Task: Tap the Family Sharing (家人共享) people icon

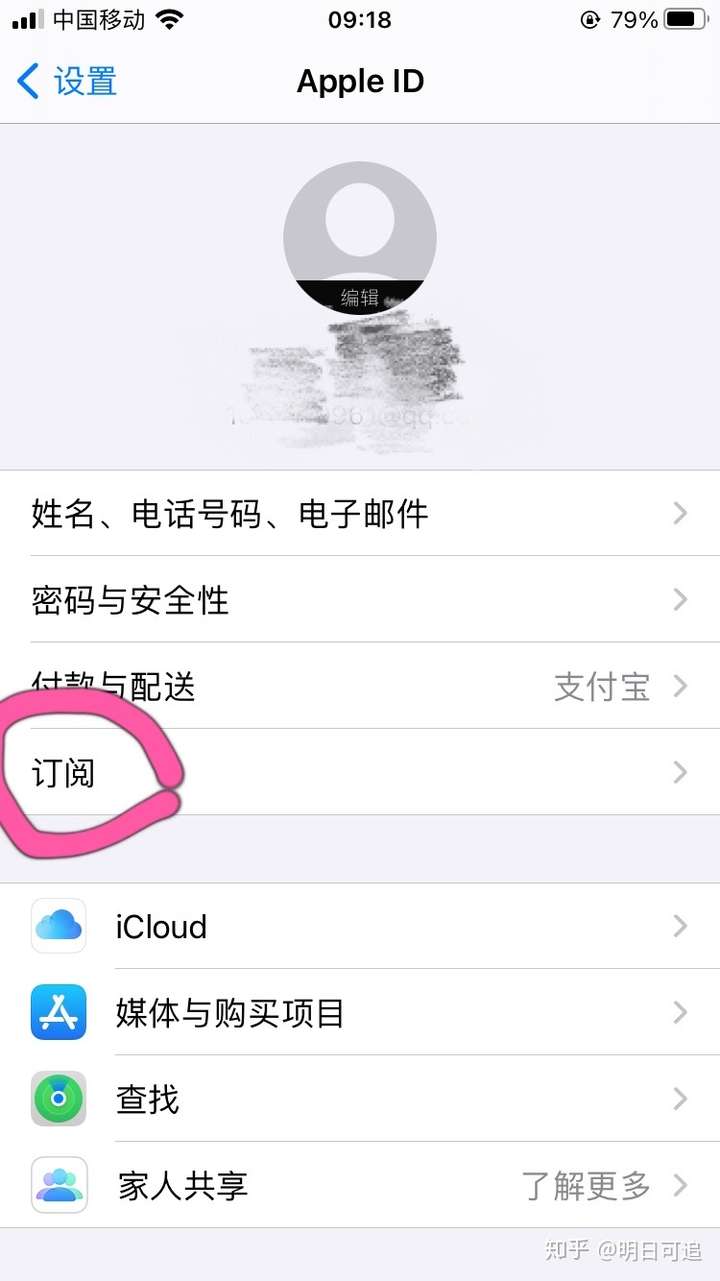Action: (x=57, y=1186)
